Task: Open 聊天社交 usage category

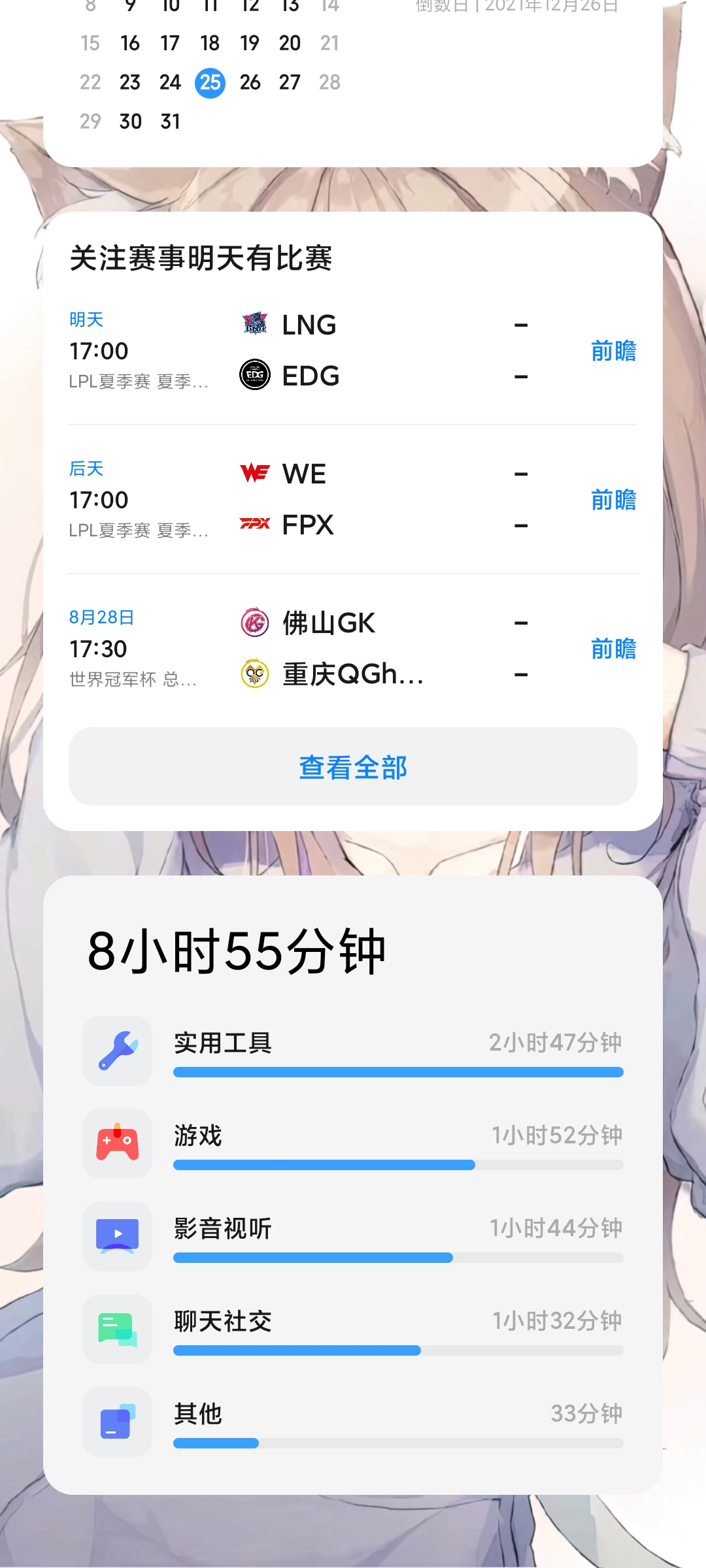Action: point(353,1329)
